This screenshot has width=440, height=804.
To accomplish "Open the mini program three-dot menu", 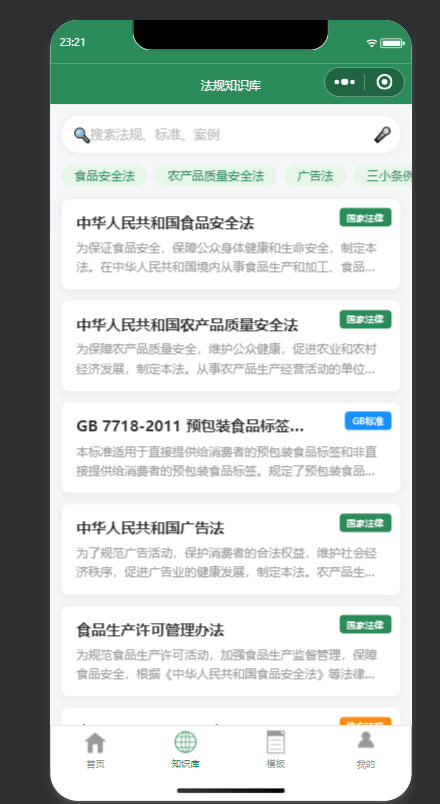I will 345,82.
